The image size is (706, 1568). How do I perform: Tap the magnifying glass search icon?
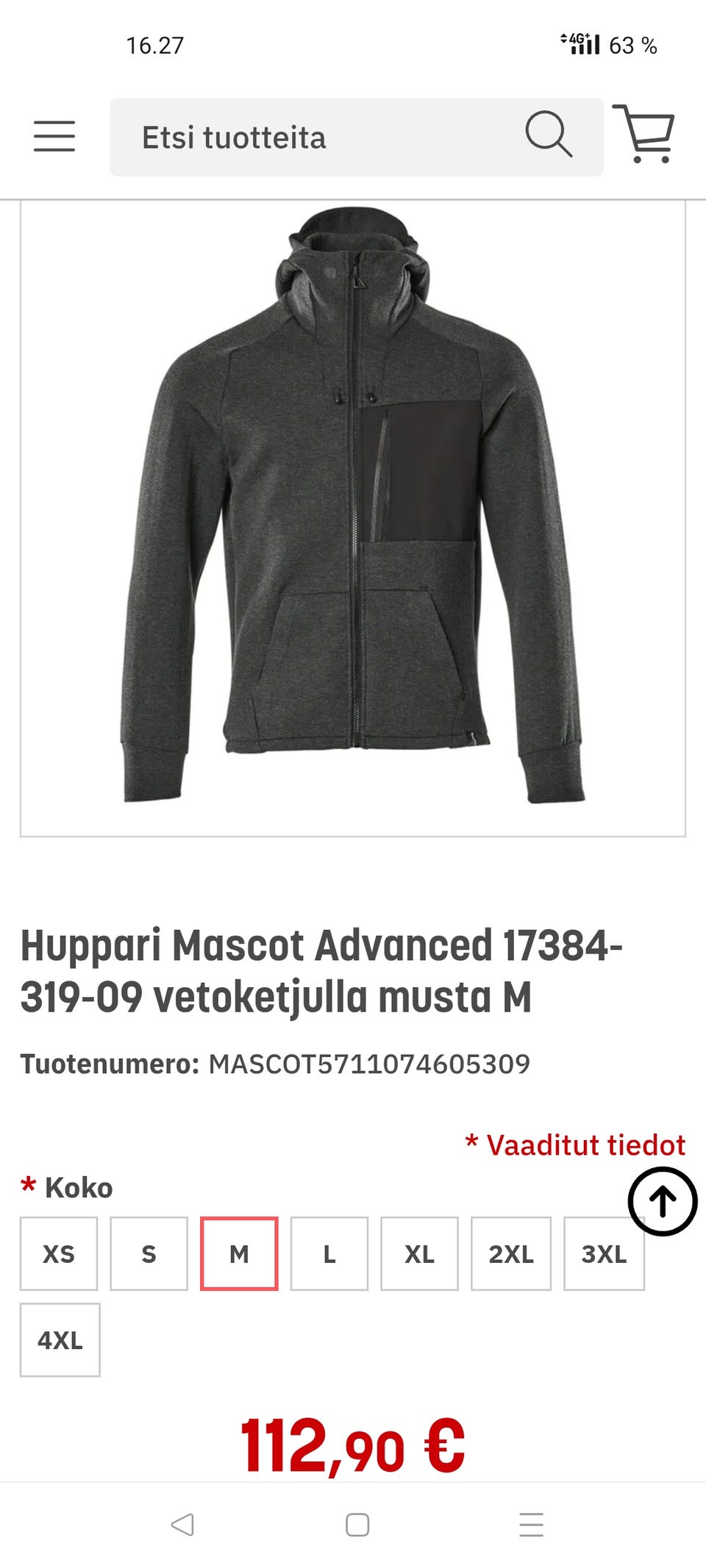coord(549,135)
